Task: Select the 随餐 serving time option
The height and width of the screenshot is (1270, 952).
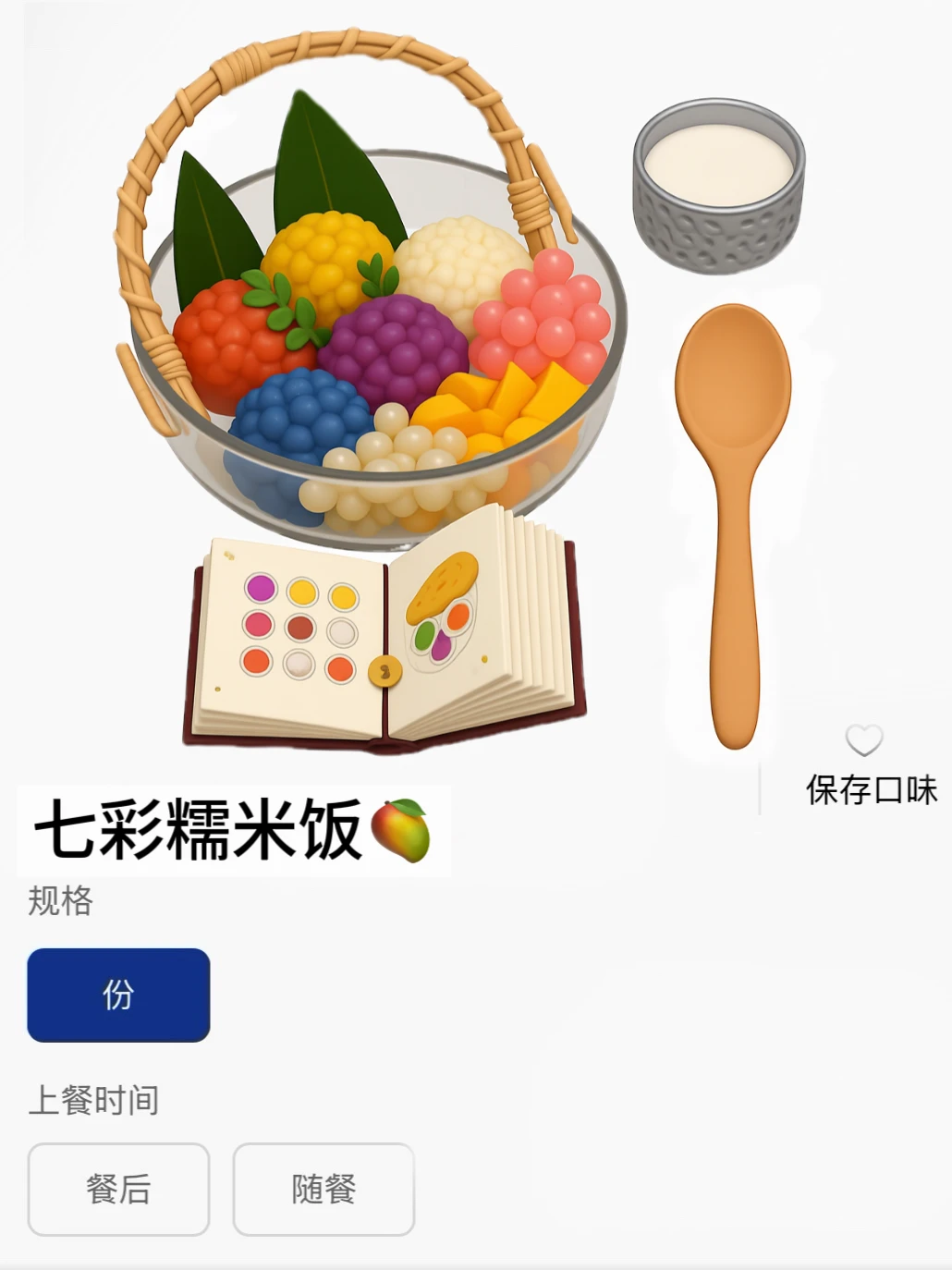Action: (x=323, y=1190)
